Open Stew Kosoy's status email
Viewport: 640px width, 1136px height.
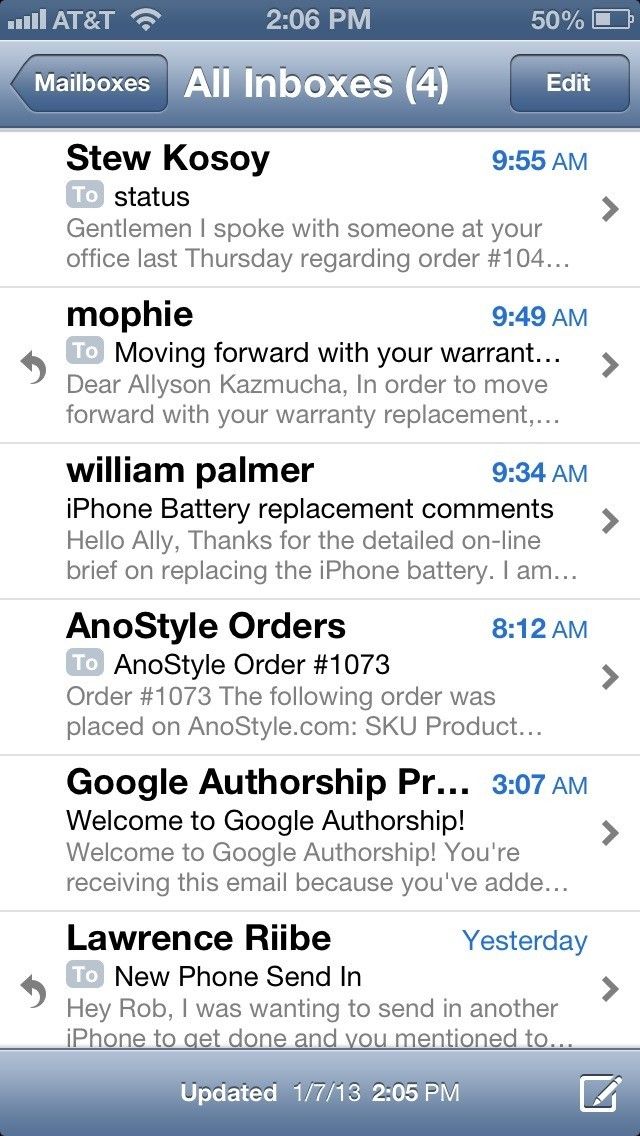tap(320, 209)
